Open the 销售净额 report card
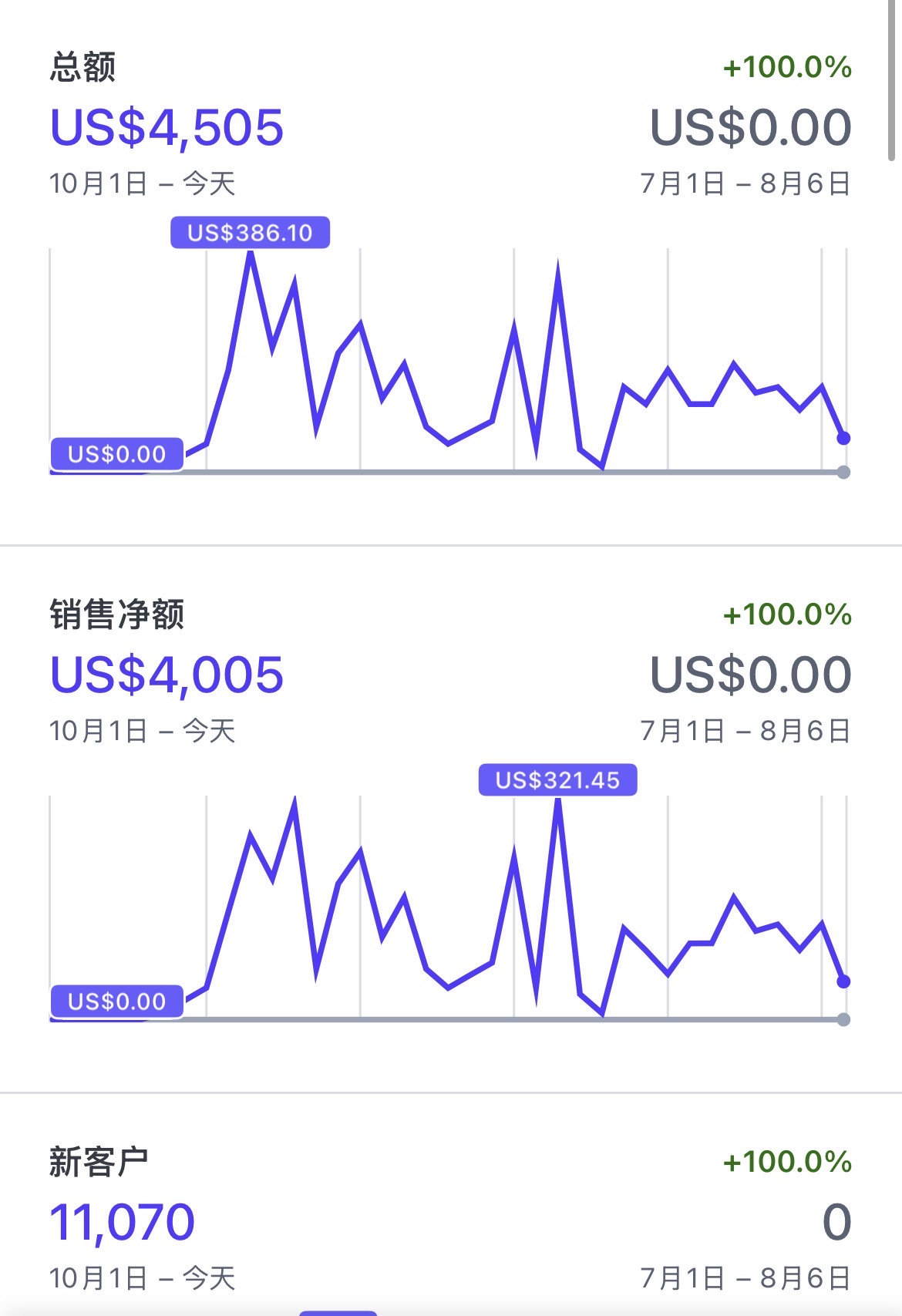This screenshot has height=1316, width=902. pos(451,819)
